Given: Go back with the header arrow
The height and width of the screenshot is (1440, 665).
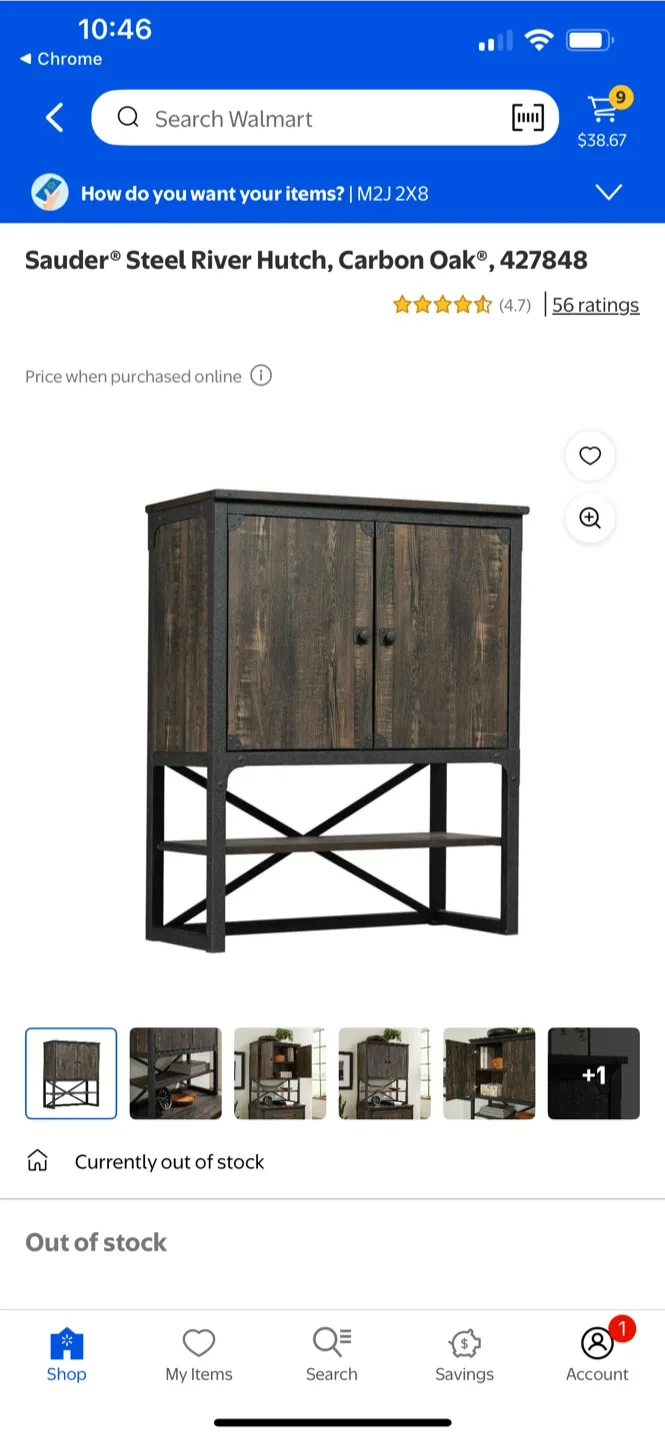Looking at the screenshot, I should [x=55, y=118].
